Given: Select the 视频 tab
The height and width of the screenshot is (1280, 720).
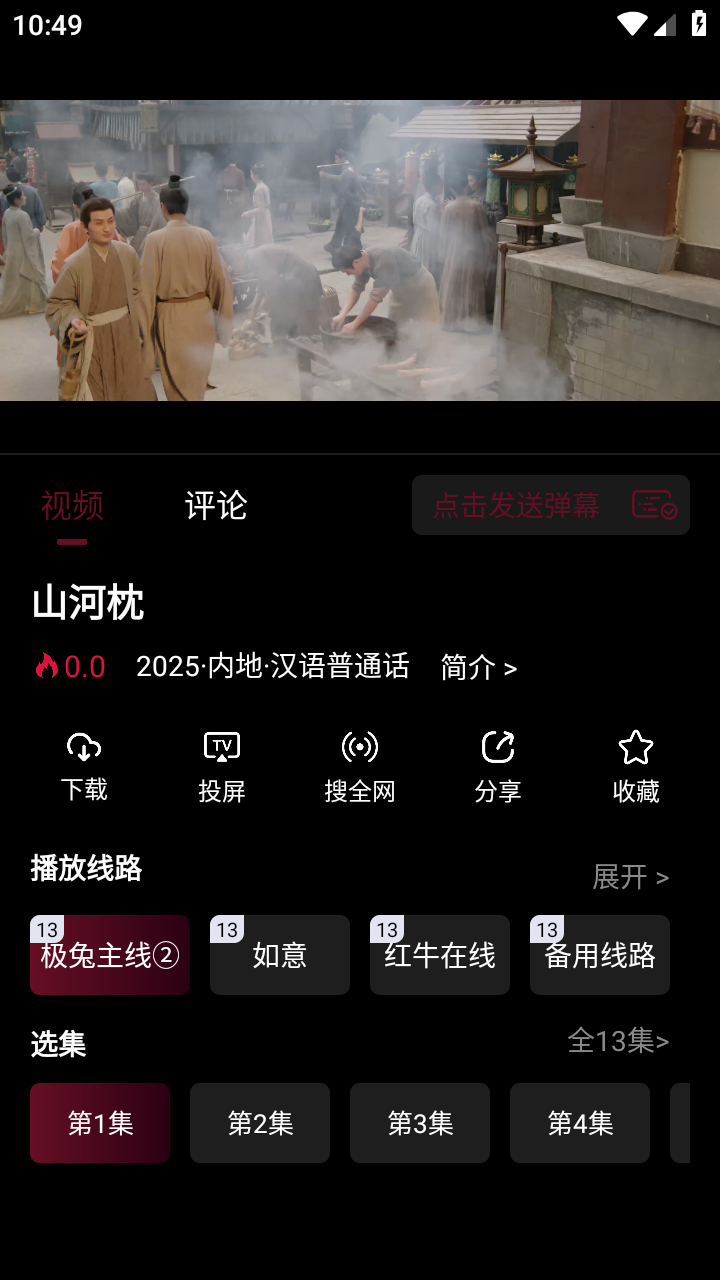Looking at the screenshot, I should 71,506.
